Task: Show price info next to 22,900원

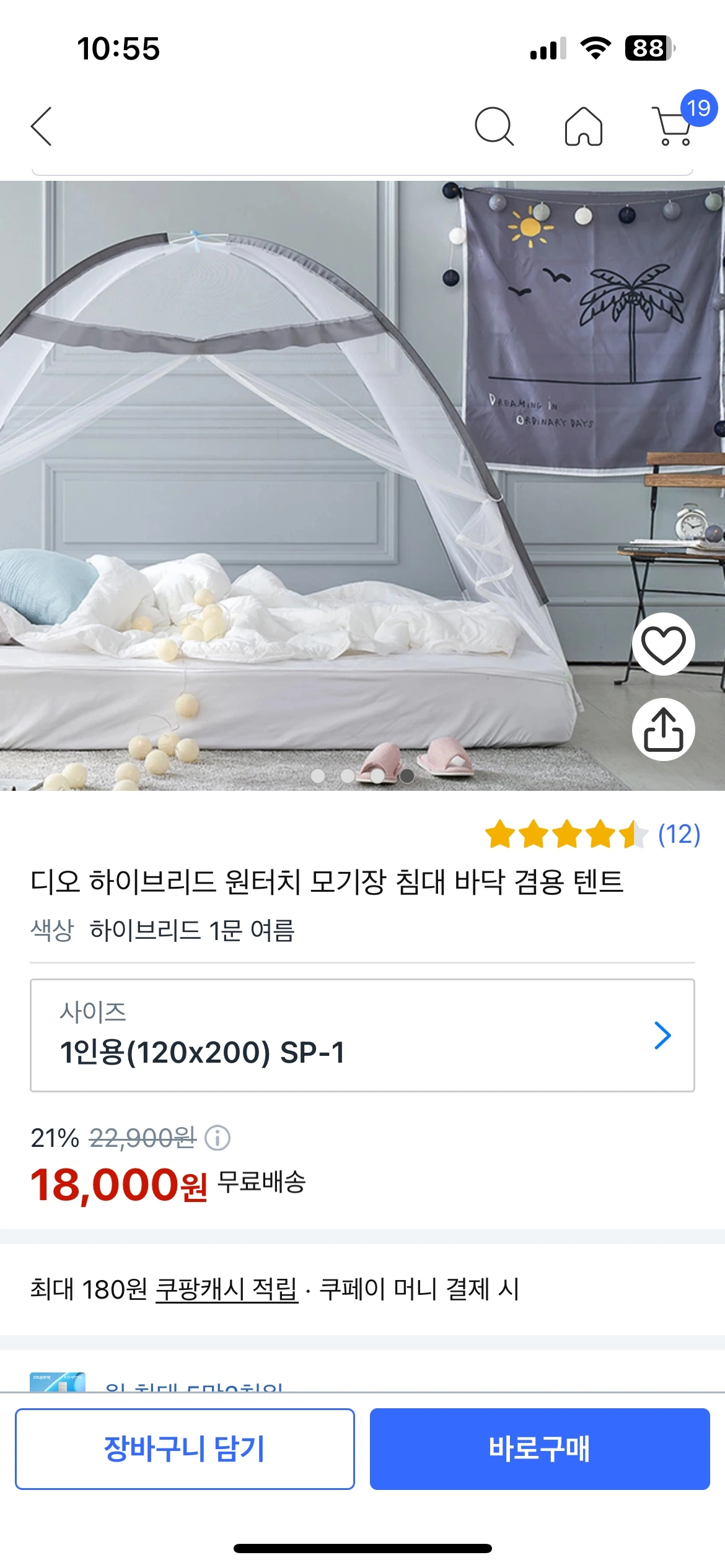Action: pyautogui.click(x=217, y=1138)
